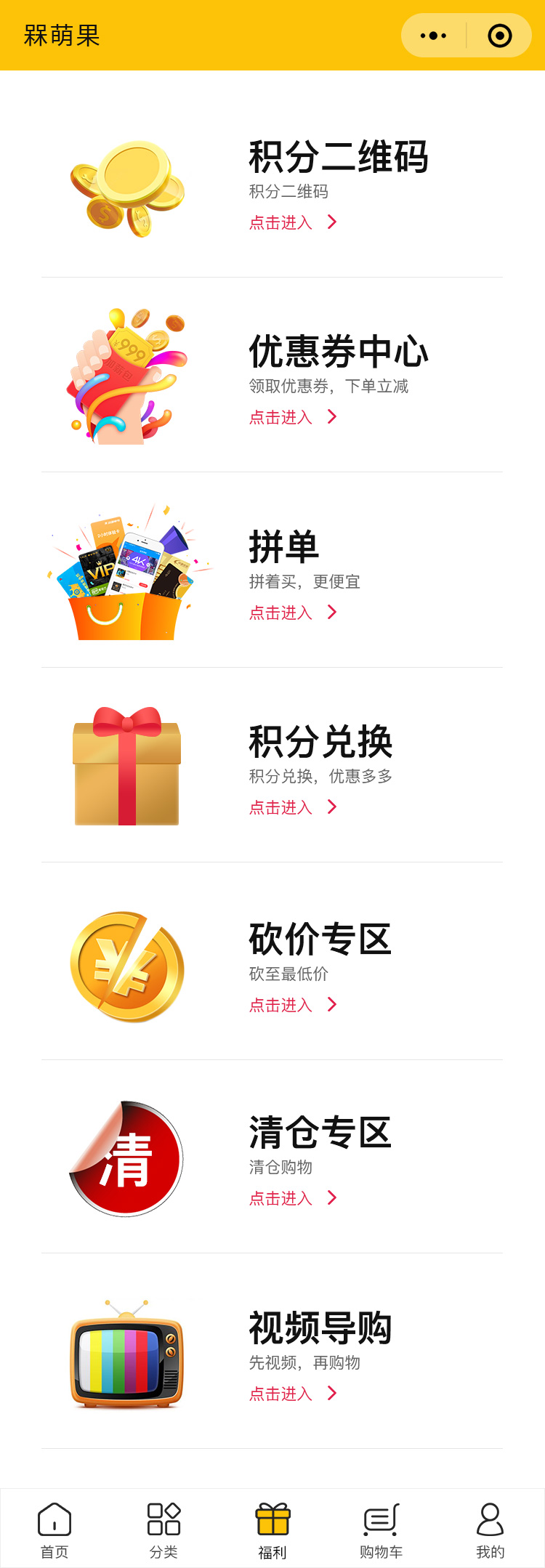
Task: Open 视频导购 video shopping guide
Action: click(292, 1394)
